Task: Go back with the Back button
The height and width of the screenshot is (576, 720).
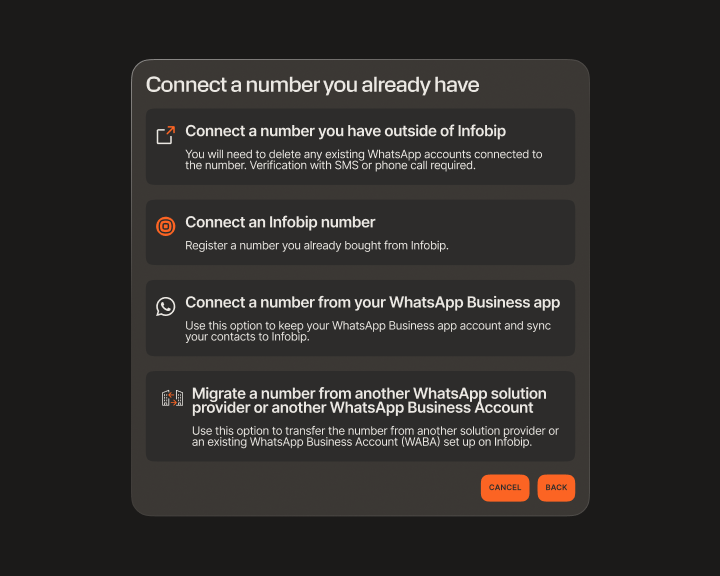Action: tap(556, 488)
